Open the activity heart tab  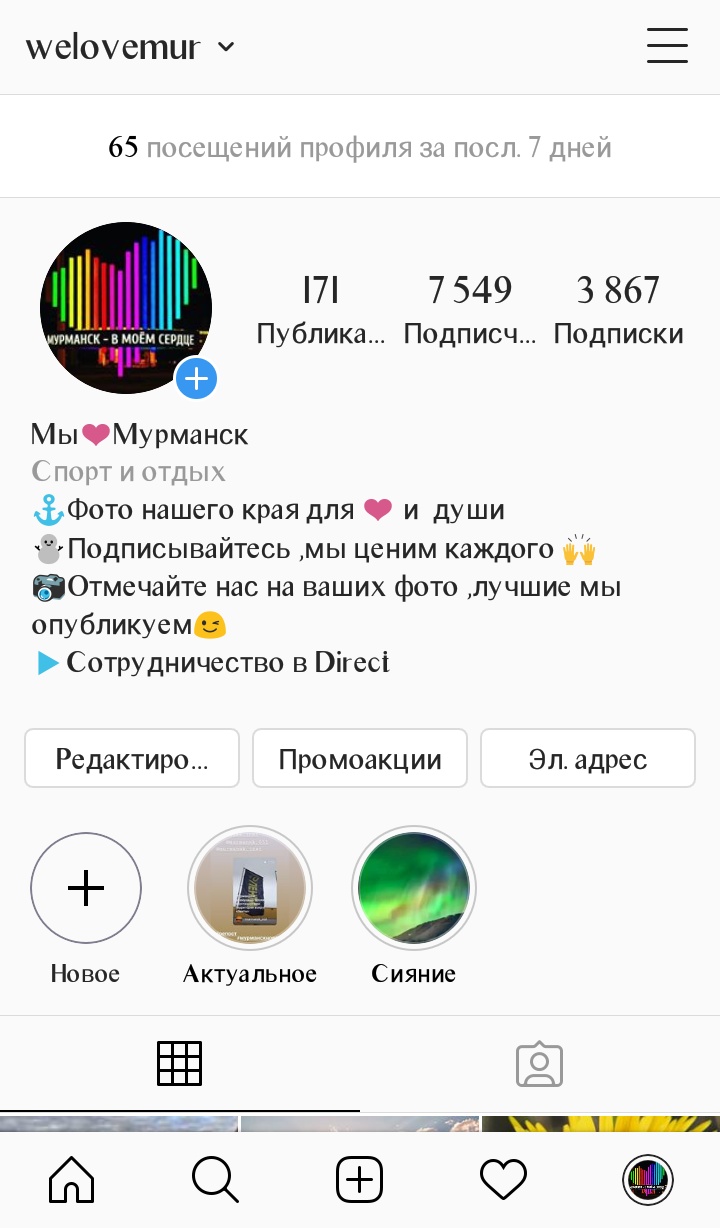pyautogui.click(x=503, y=1181)
